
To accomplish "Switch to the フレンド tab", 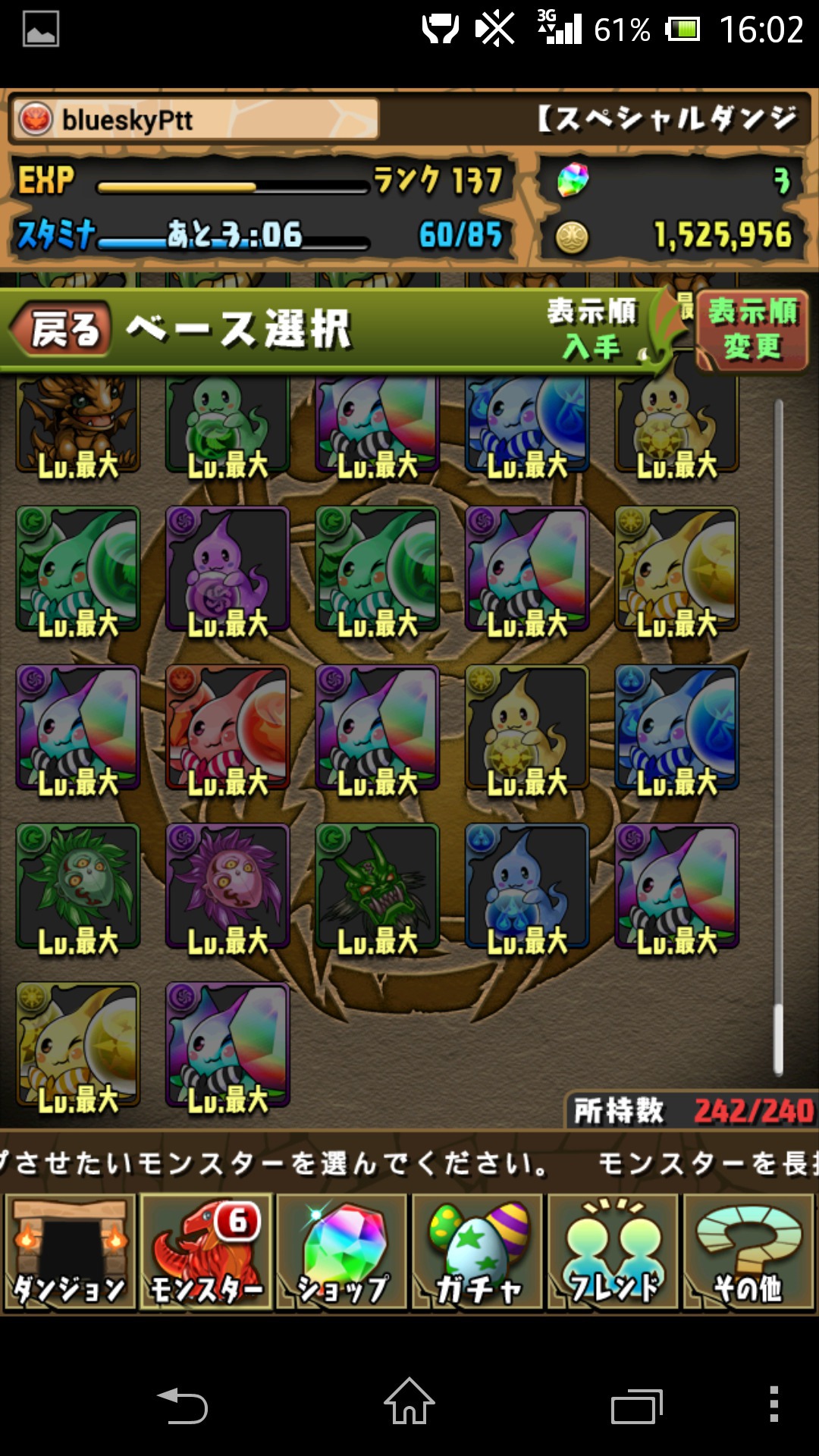I will 613,1253.
